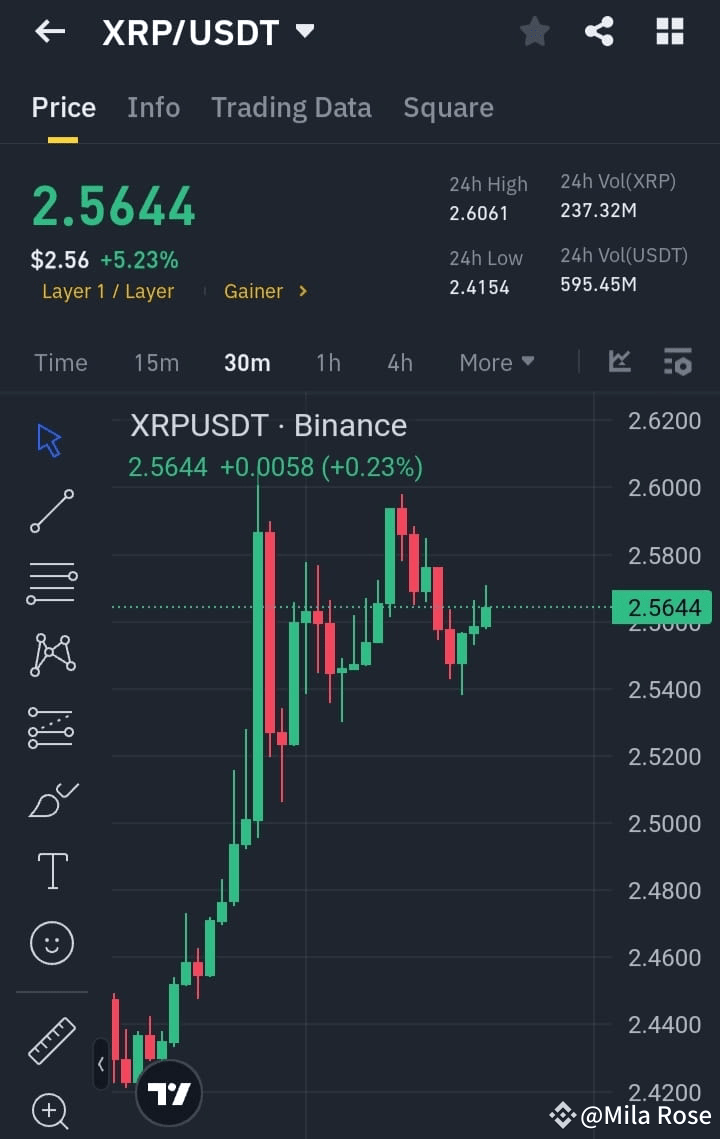Image resolution: width=720 pixels, height=1139 pixels.
Task: Select the brush drawing tool
Action: [51, 799]
